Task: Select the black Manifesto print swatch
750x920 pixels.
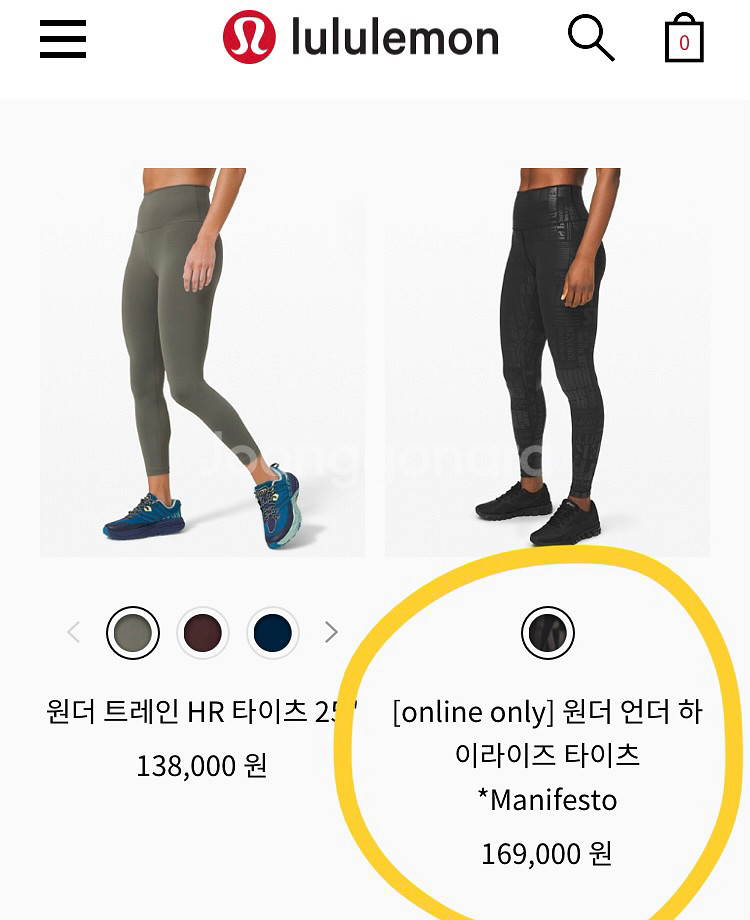Action: click(x=547, y=632)
